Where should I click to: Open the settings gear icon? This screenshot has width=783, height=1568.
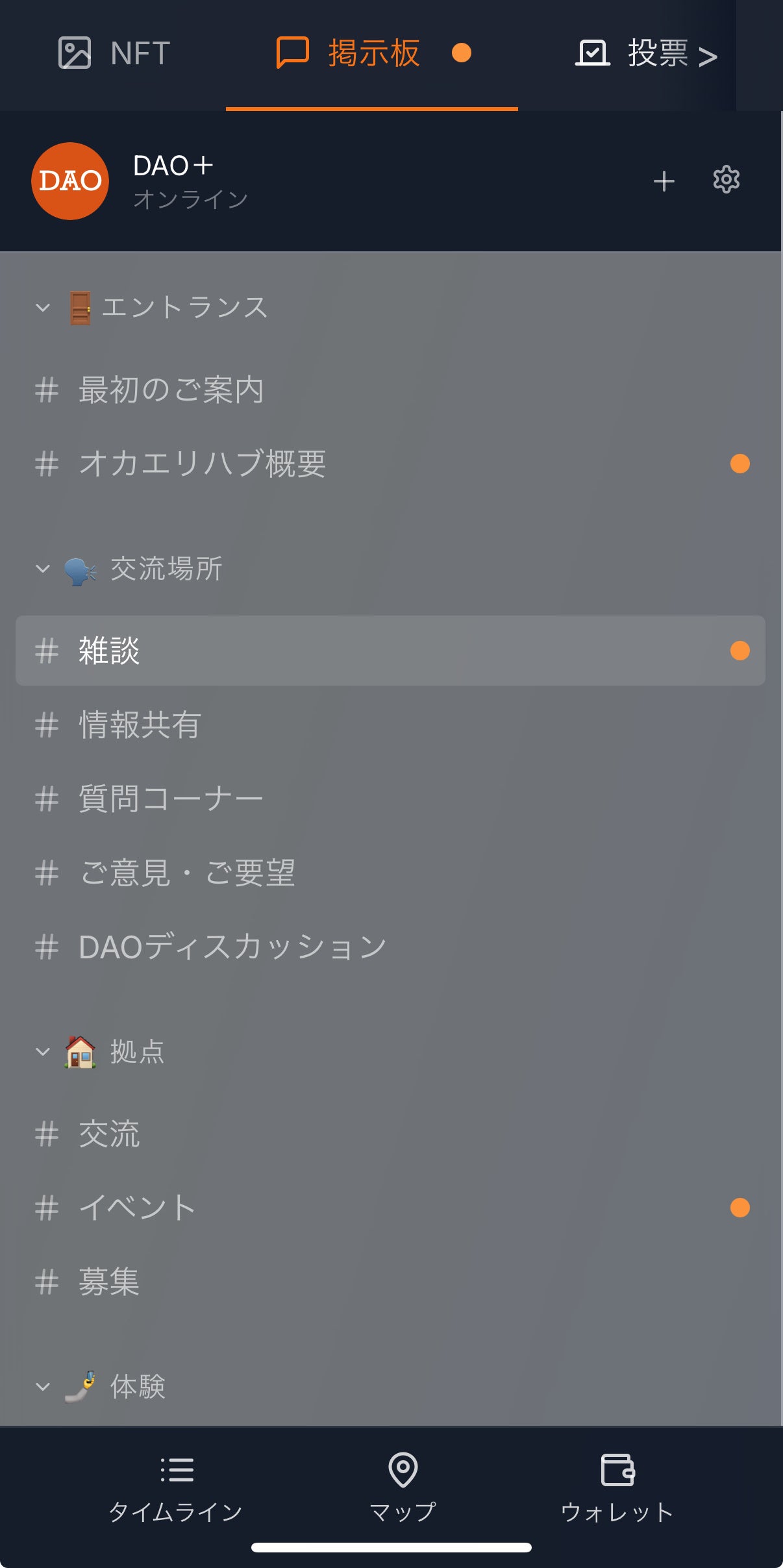pyautogui.click(x=726, y=180)
